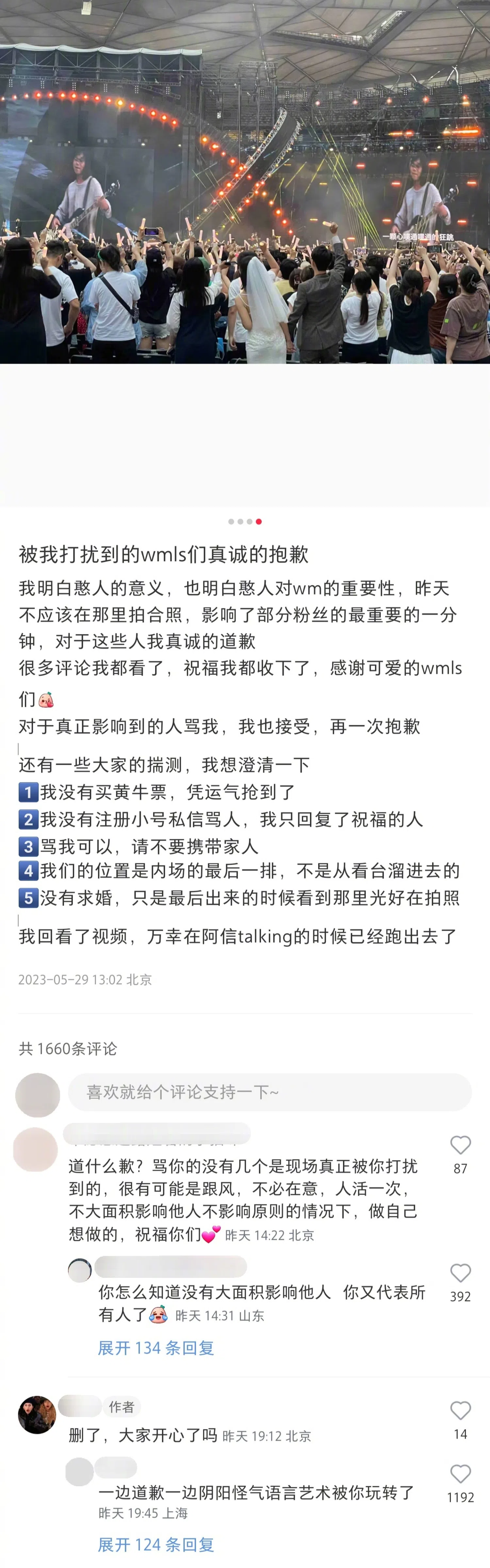Screen dimensions: 490x1568
Task: Open the author's avatar in comments
Action: (37, 1415)
